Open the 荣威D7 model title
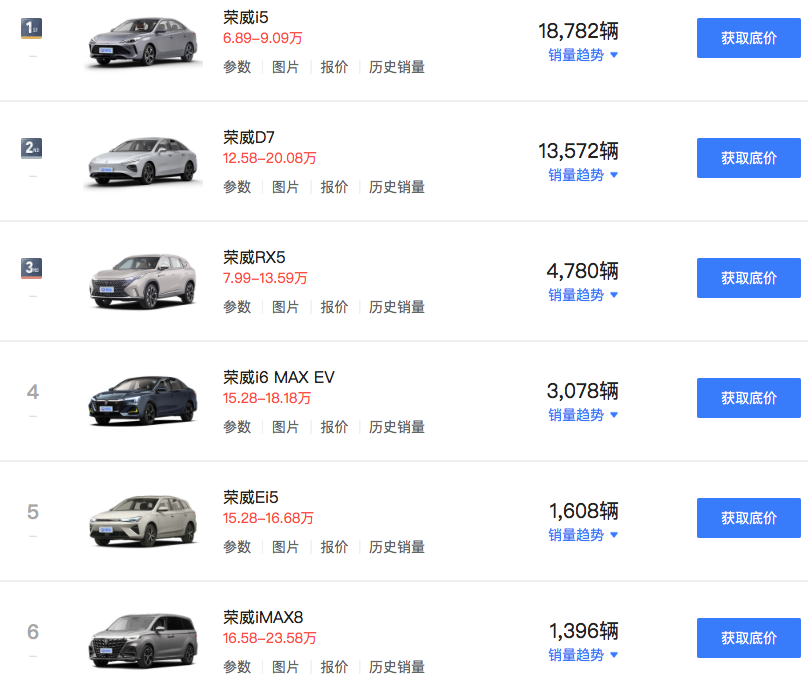808x690 pixels. click(x=249, y=137)
